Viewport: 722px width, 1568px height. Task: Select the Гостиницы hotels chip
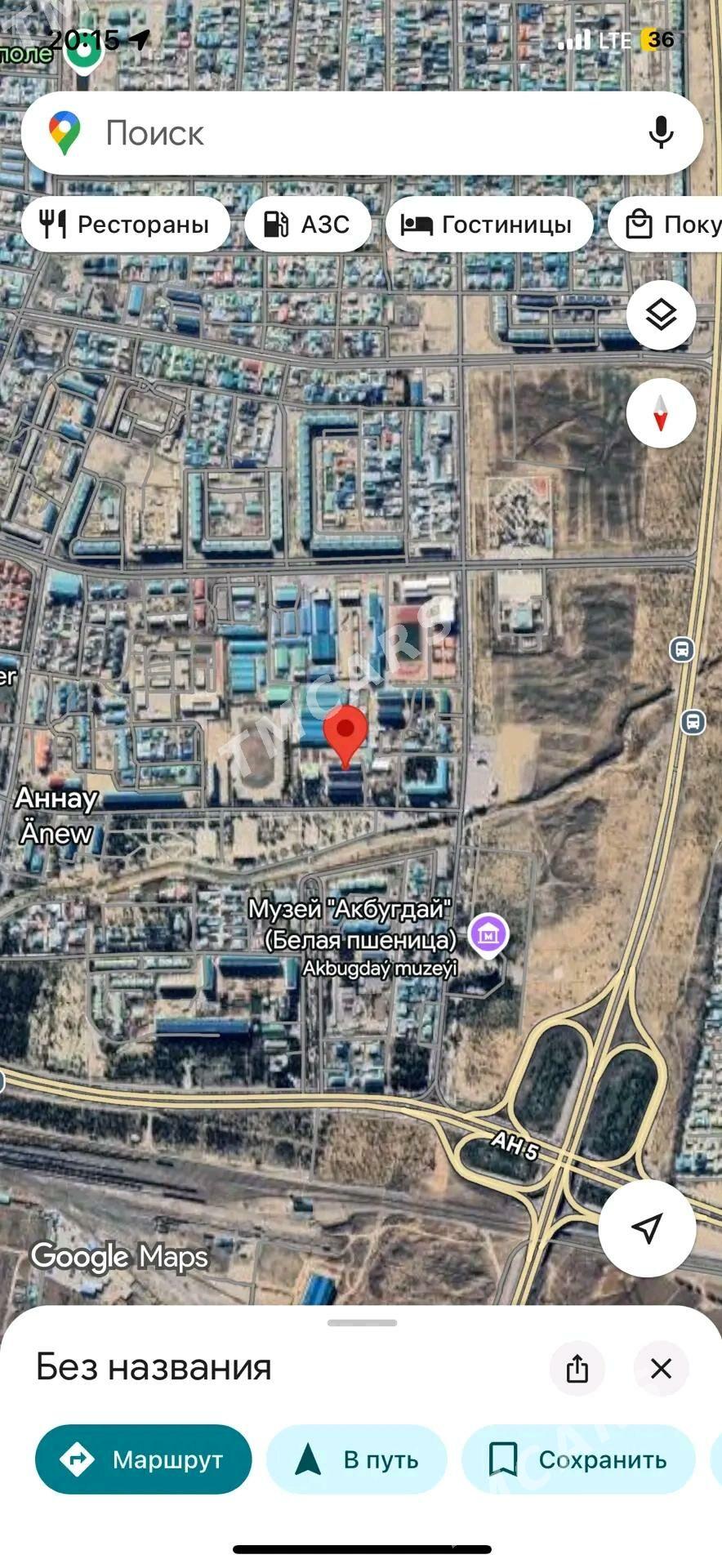pos(489,224)
